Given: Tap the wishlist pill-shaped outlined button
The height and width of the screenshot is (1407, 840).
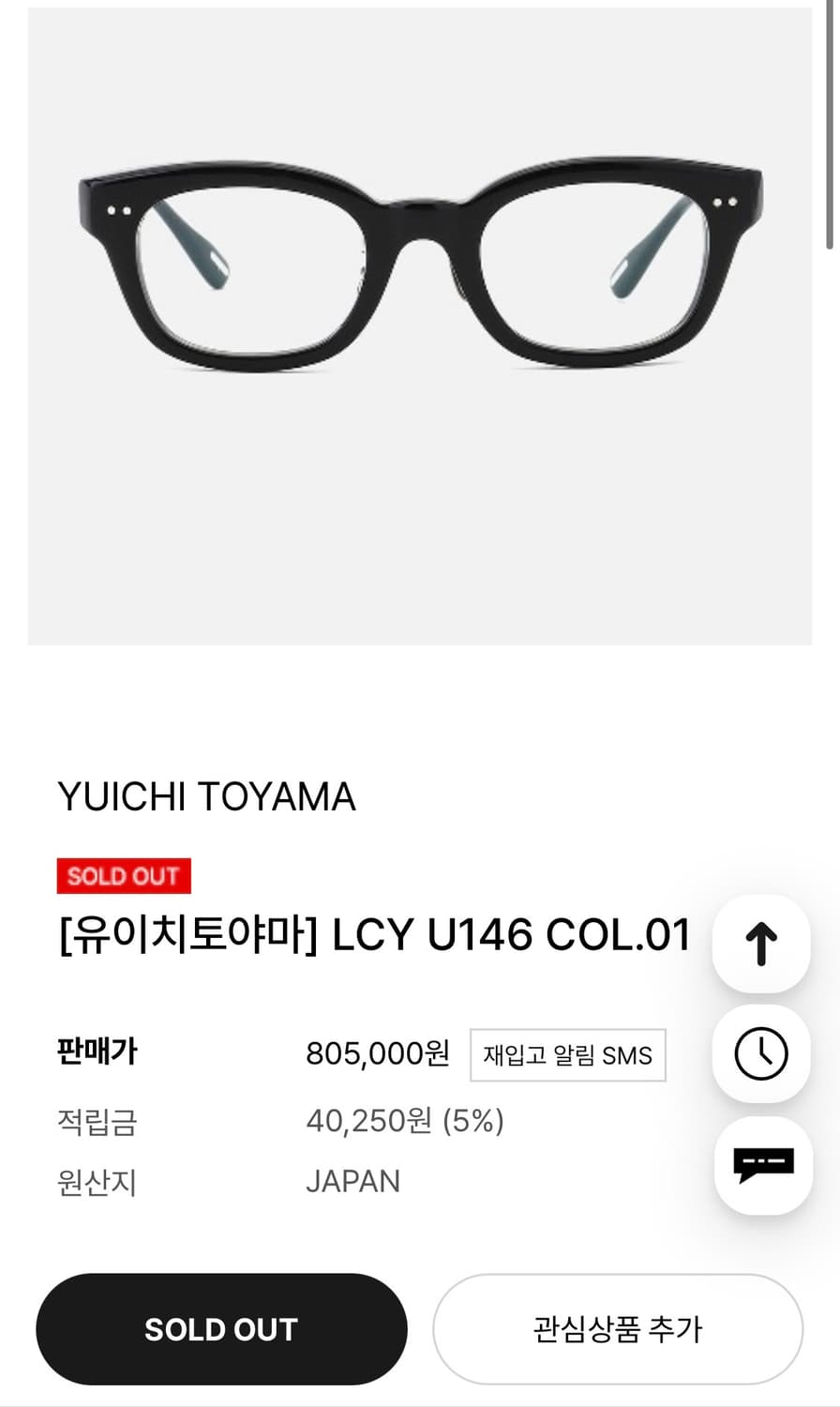Looking at the screenshot, I should (618, 1328).
